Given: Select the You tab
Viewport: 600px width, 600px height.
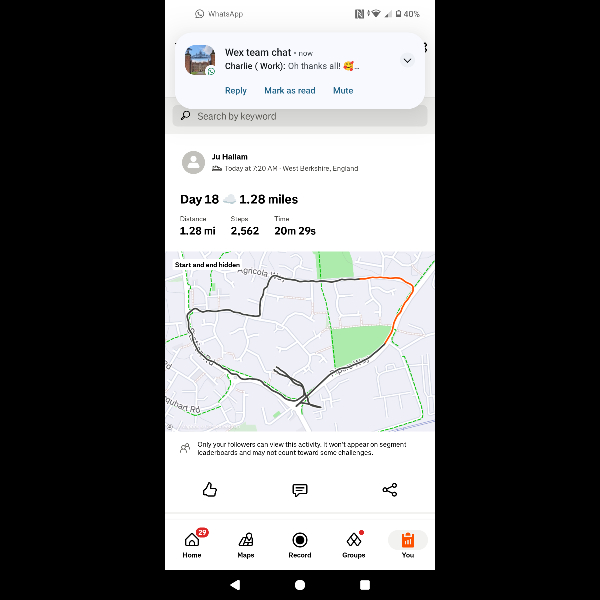Looking at the screenshot, I should pyautogui.click(x=408, y=544).
